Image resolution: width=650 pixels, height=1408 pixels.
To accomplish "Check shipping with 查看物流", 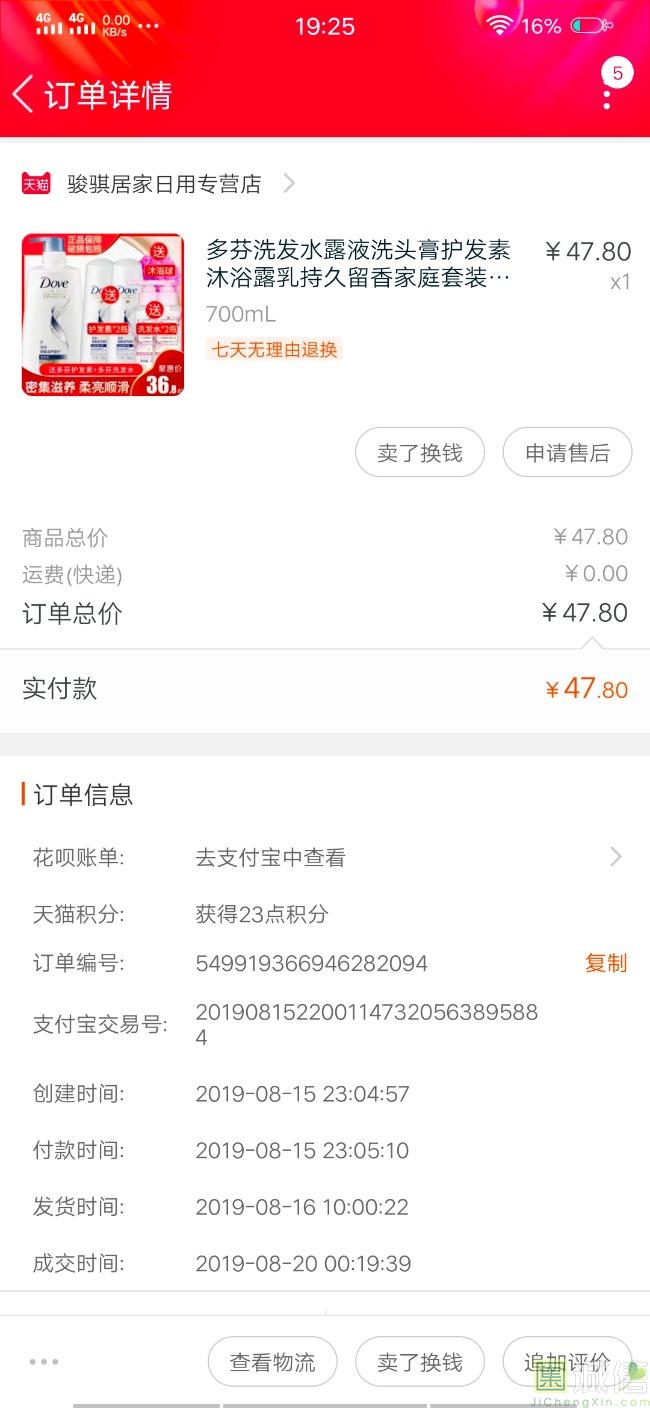I will pyautogui.click(x=272, y=1362).
